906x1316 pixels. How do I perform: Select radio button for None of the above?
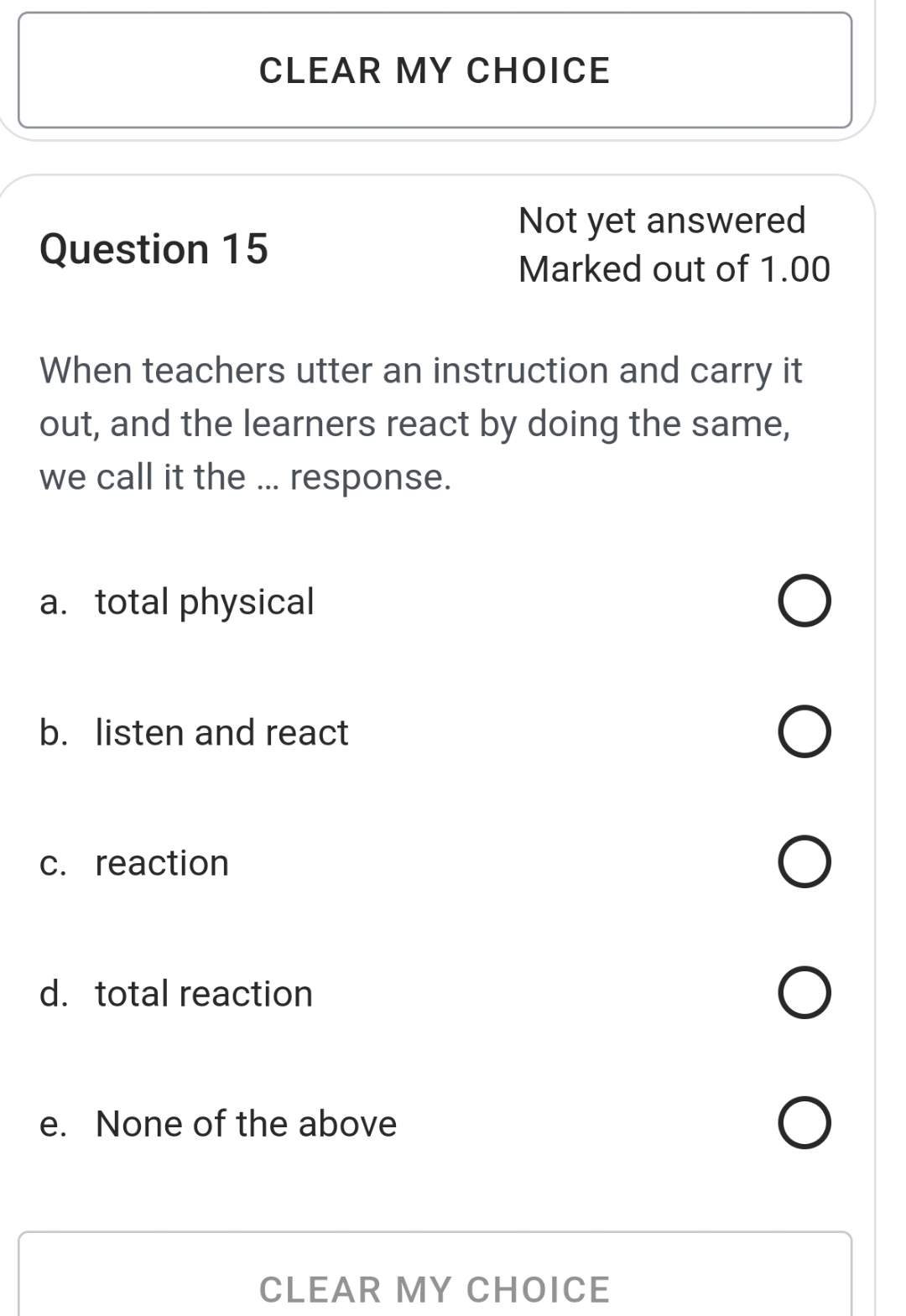click(x=804, y=1124)
